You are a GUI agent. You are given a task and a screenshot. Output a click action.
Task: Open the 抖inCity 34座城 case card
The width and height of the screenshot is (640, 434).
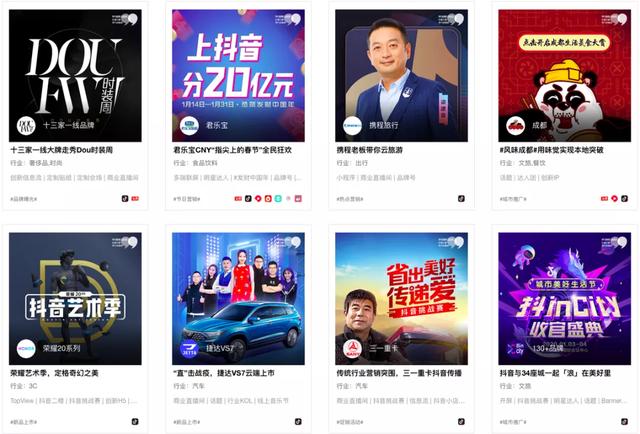point(565,298)
